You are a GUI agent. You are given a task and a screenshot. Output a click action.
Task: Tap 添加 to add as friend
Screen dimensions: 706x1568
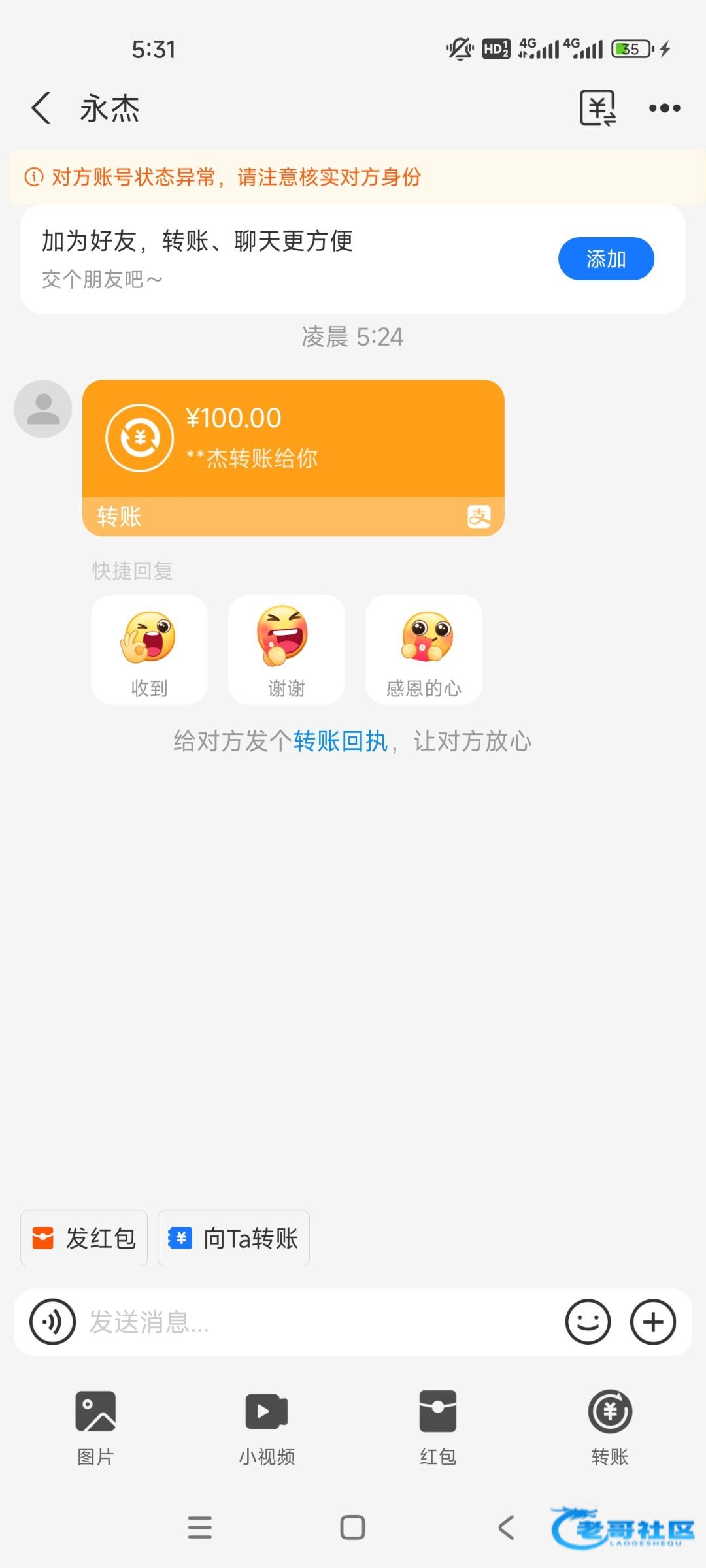coord(605,259)
